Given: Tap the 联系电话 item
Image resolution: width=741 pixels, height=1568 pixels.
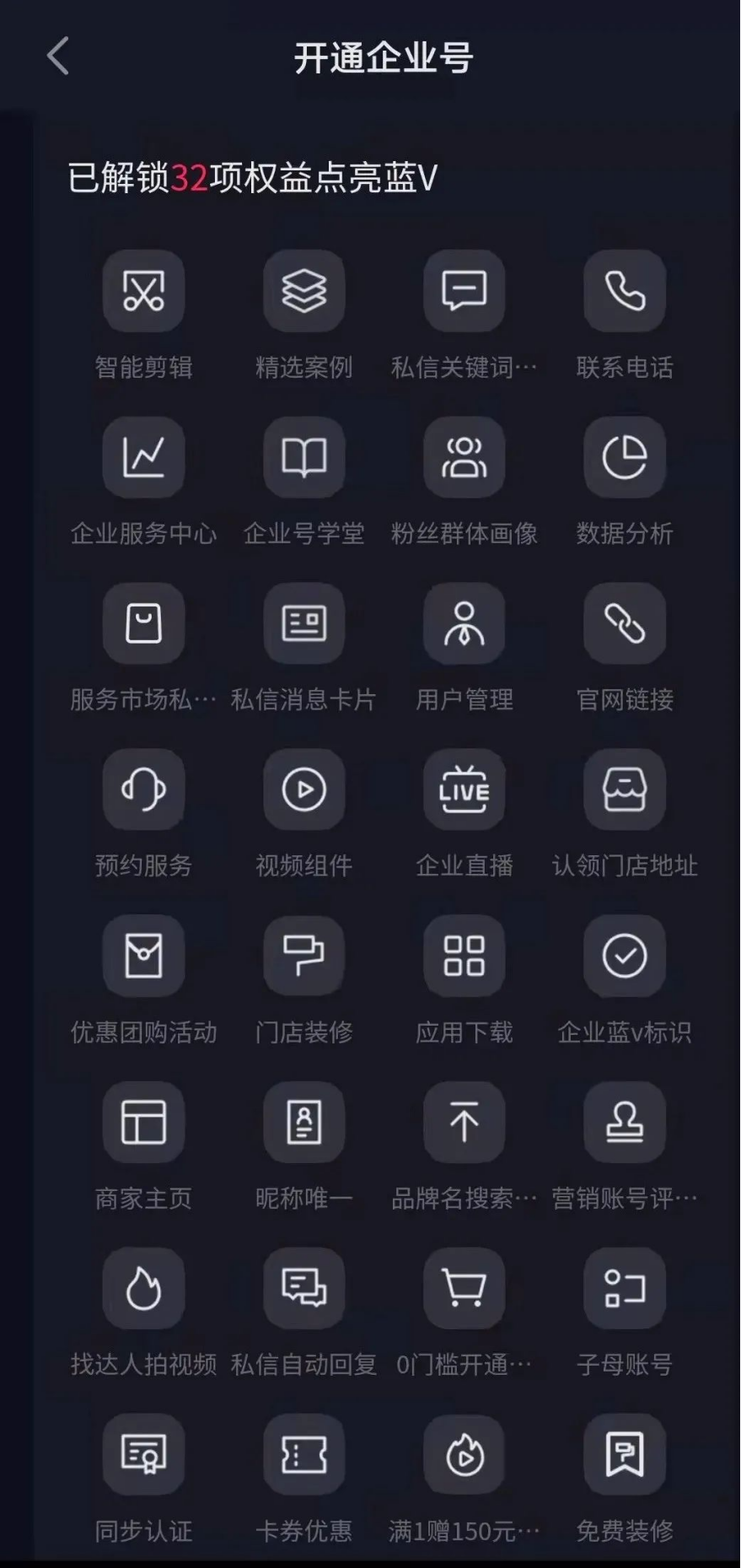Looking at the screenshot, I should coord(624,292).
